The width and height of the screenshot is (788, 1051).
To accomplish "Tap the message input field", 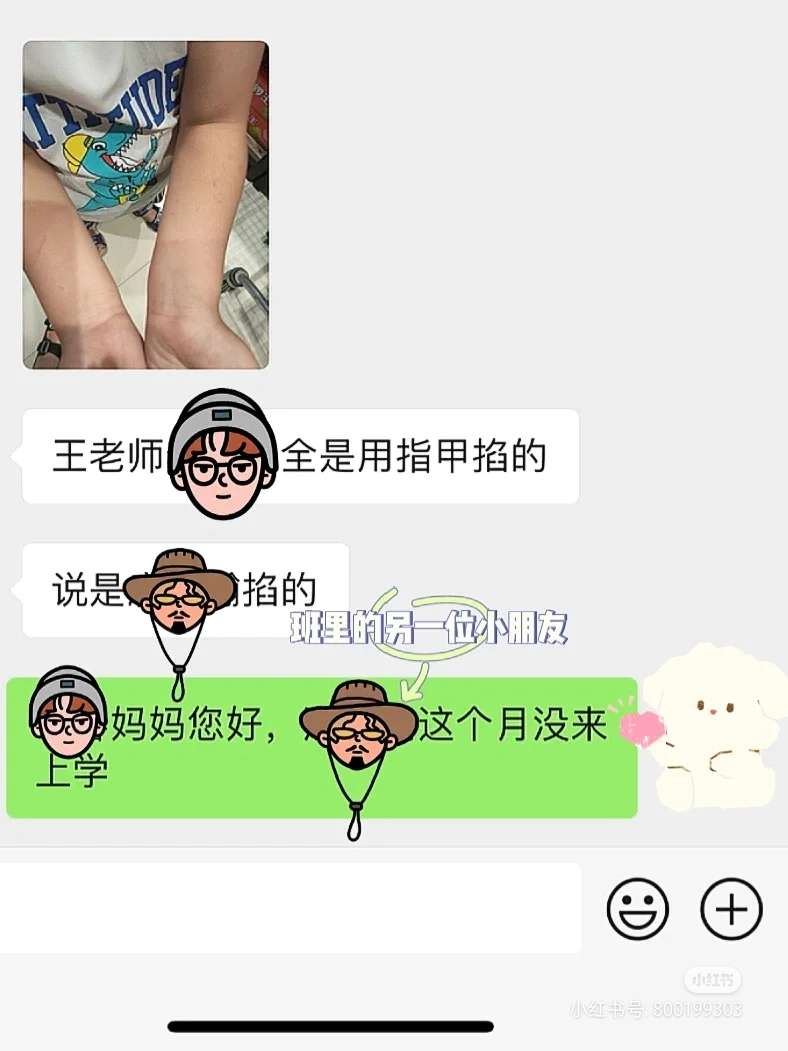I will [x=290, y=908].
